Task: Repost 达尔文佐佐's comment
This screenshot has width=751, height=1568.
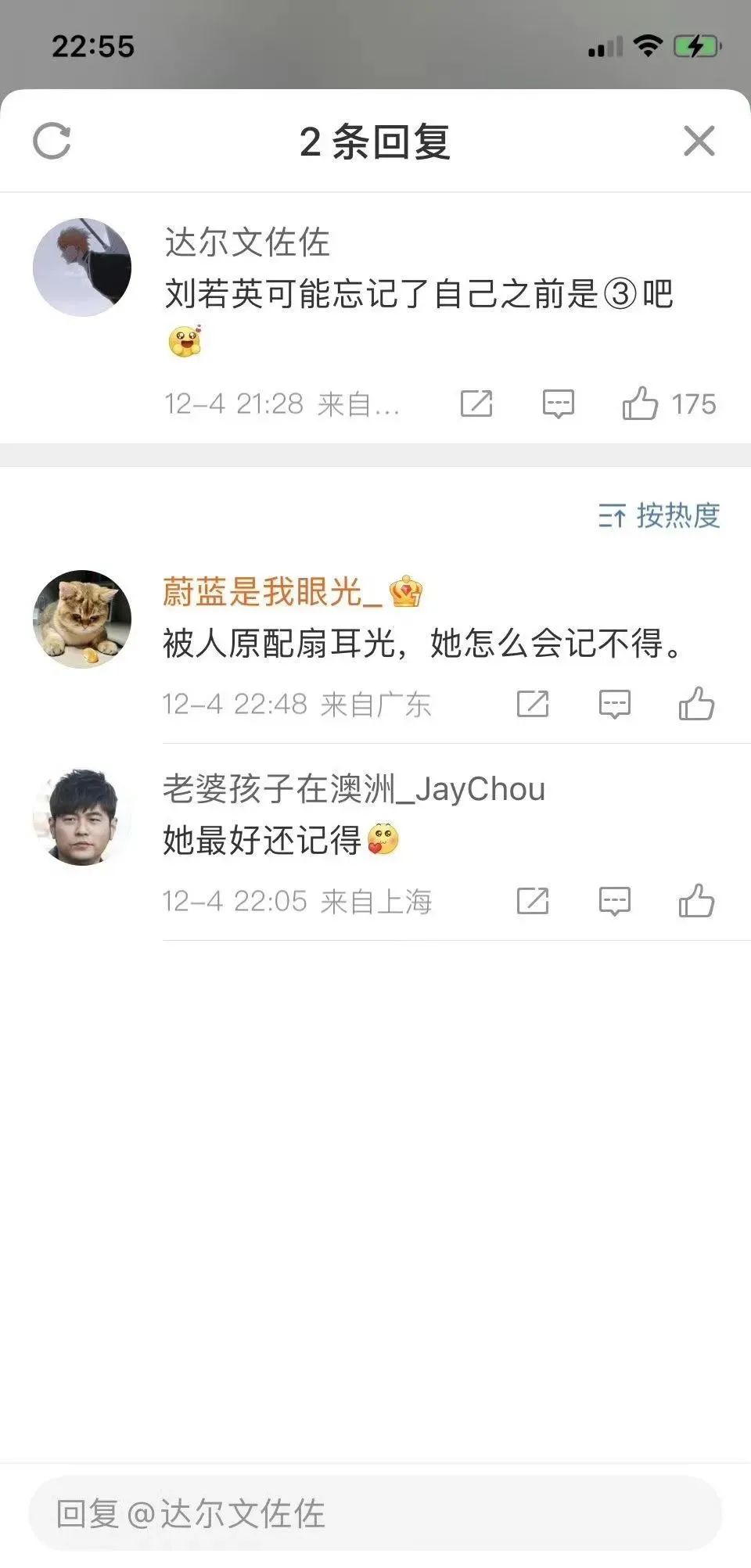Action: (x=476, y=404)
